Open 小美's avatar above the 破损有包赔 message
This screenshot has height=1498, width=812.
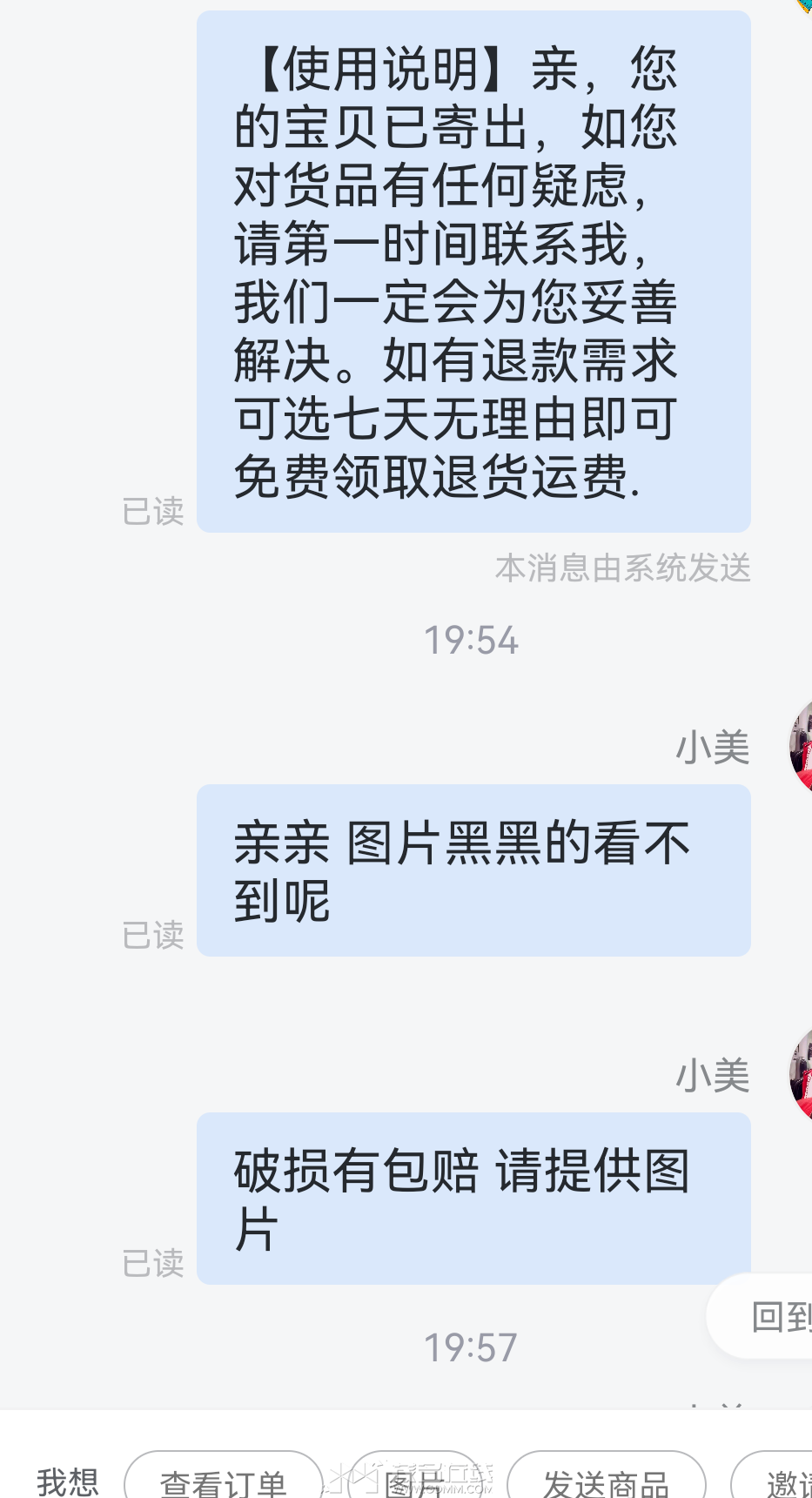click(802, 1074)
